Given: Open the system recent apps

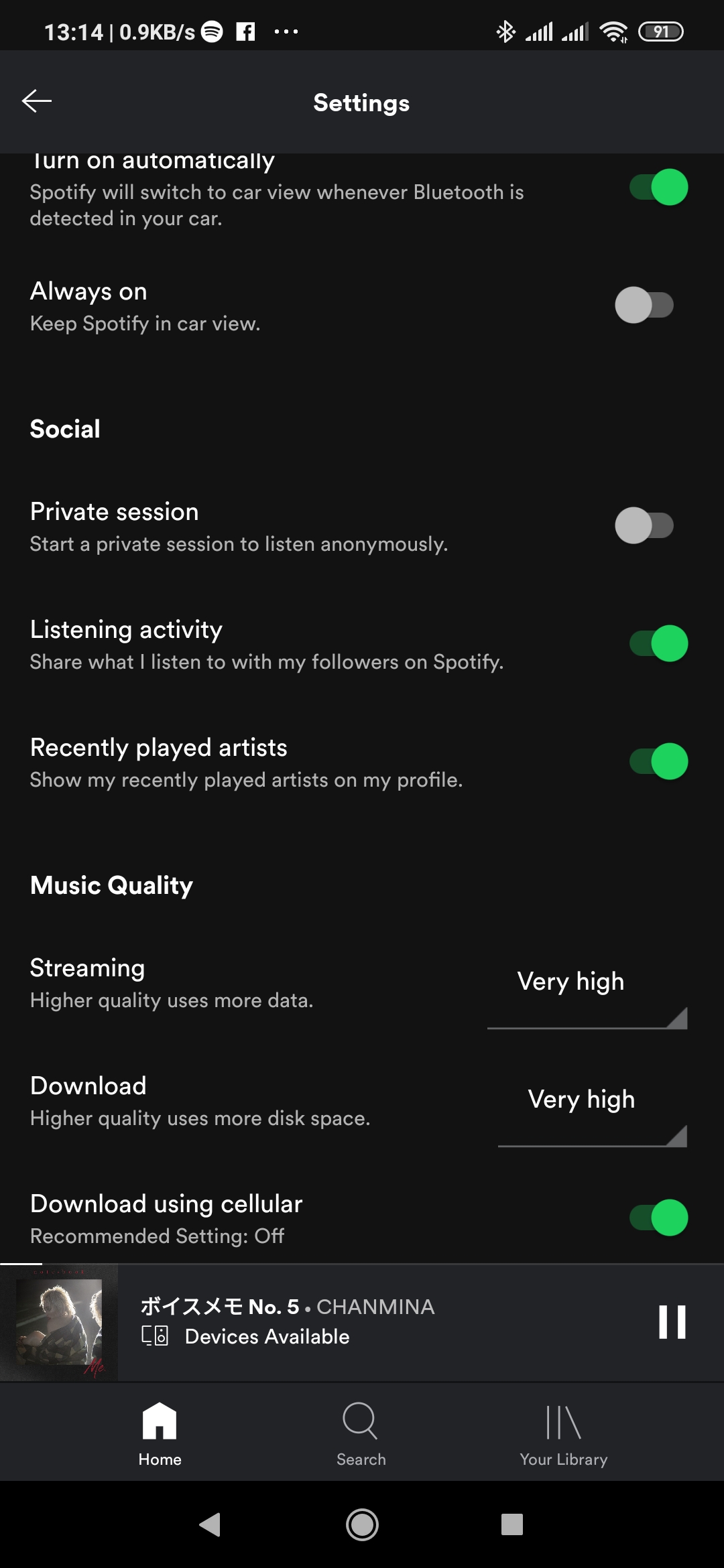Looking at the screenshot, I should [x=512, y=1524].
